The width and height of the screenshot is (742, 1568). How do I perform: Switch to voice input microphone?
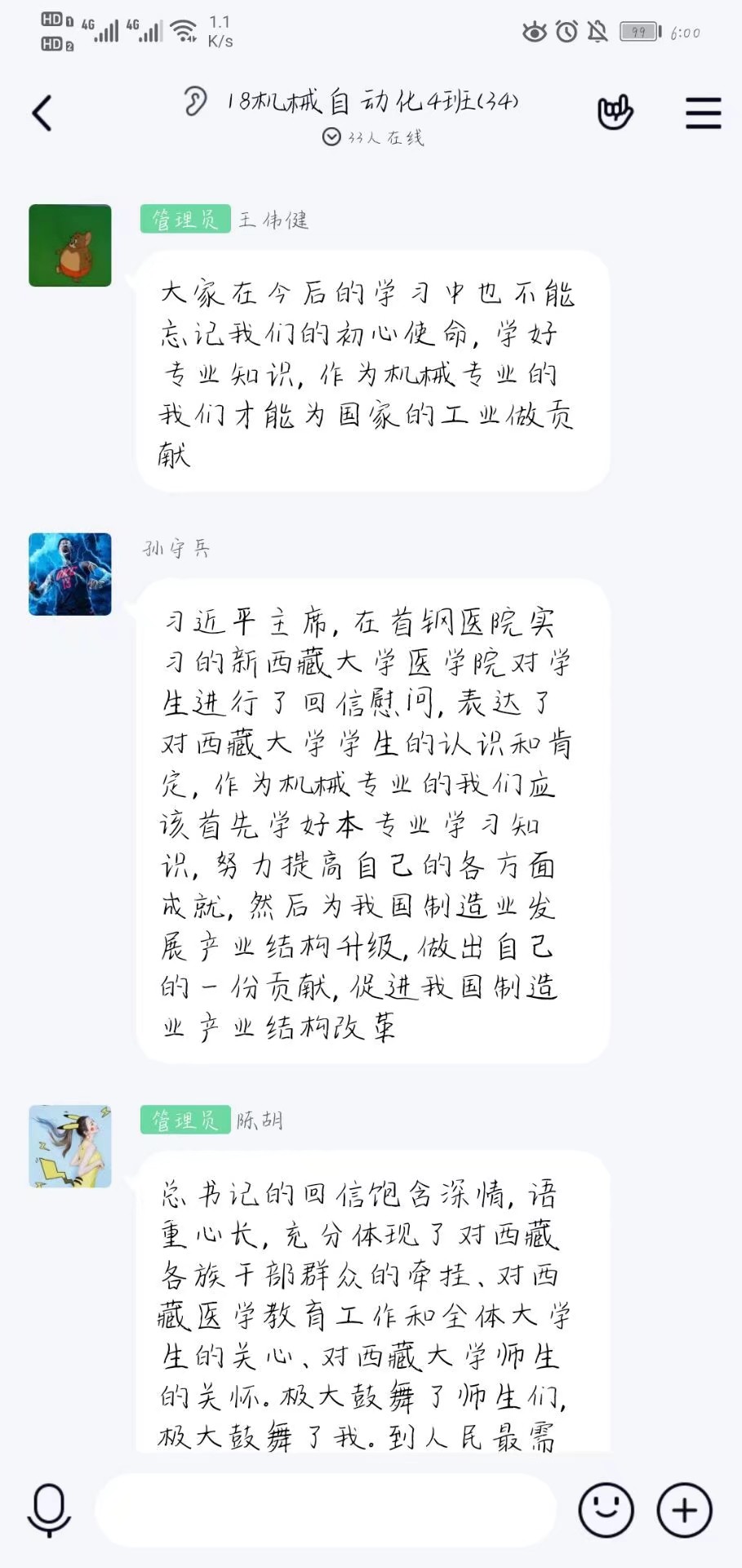(x=49, y=1510)
